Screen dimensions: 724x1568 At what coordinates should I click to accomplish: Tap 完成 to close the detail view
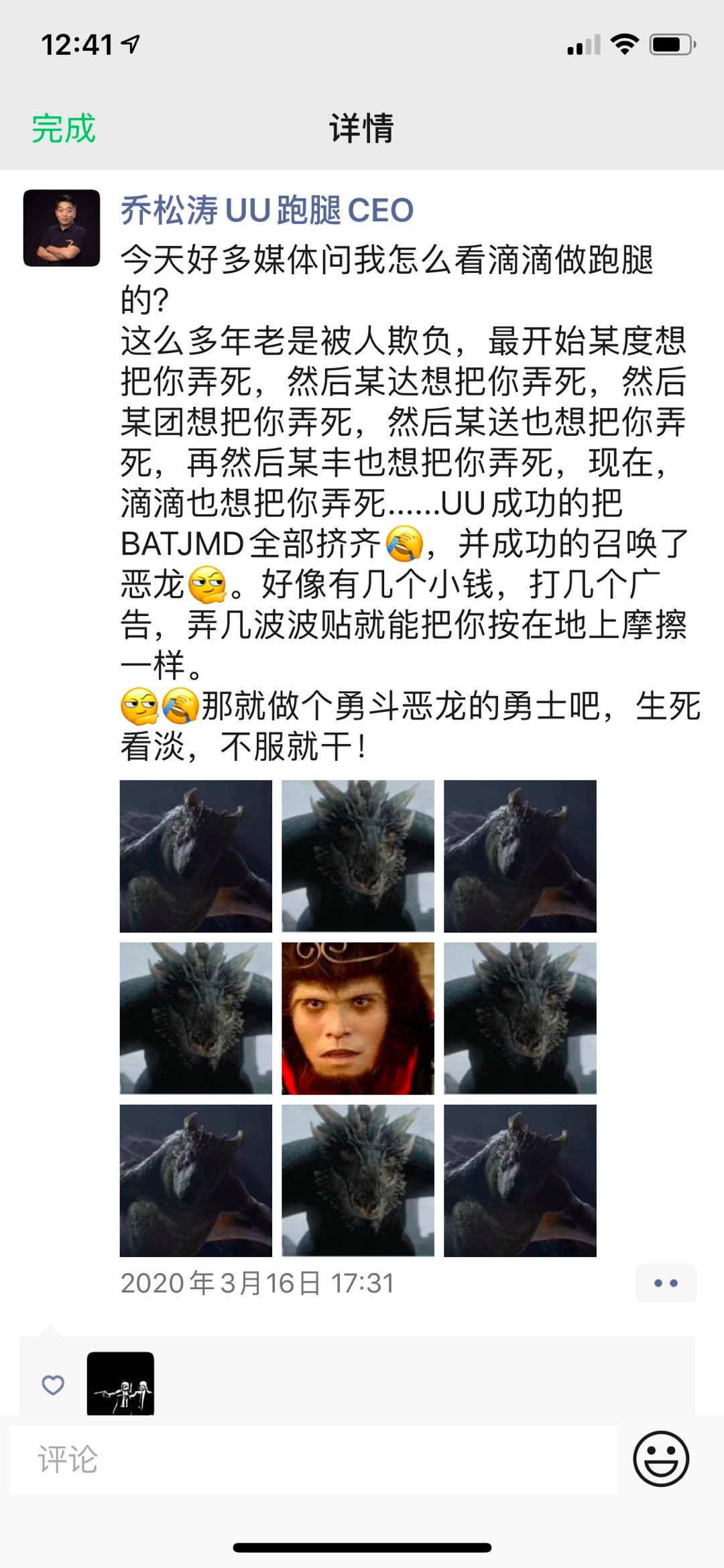(x=64, y=128)
